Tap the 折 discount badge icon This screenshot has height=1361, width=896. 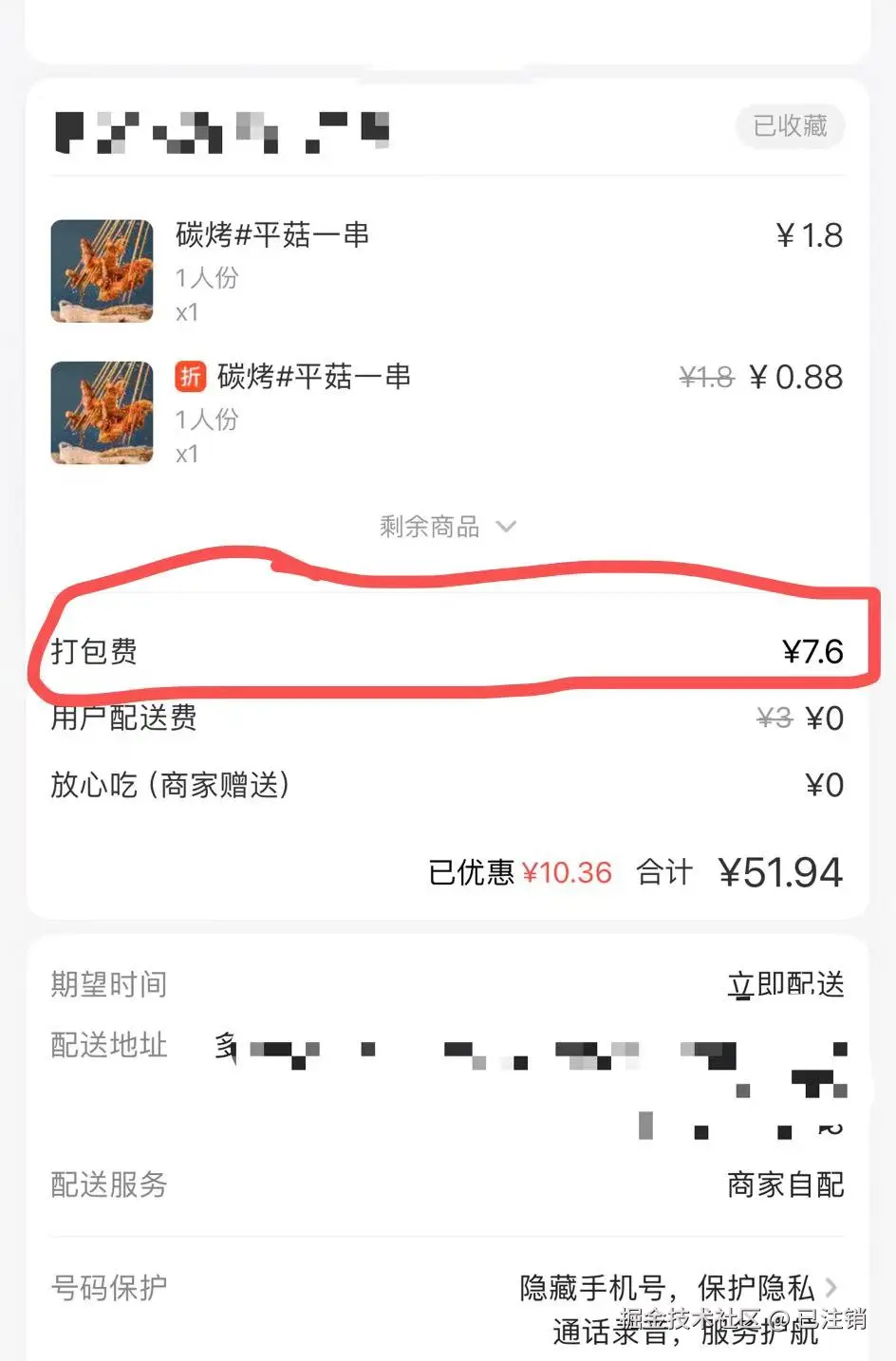[x=190, y=377]
